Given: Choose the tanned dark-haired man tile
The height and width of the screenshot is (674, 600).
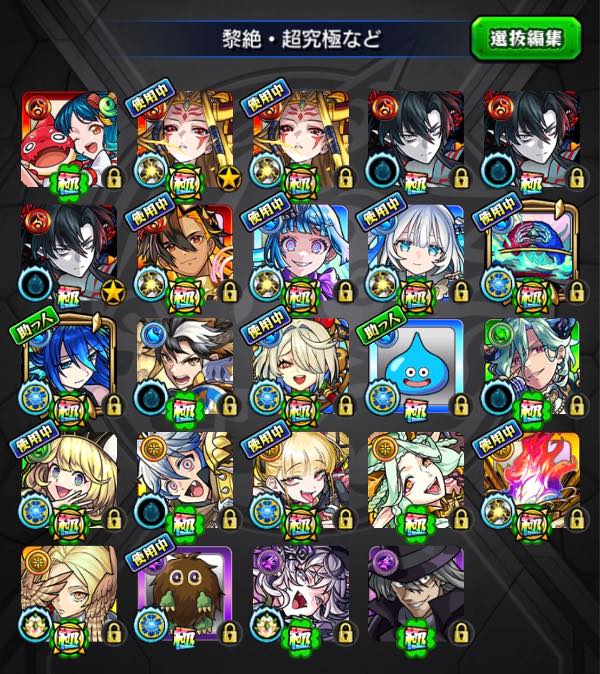Looking at the screenshot, I should (185, 253).
